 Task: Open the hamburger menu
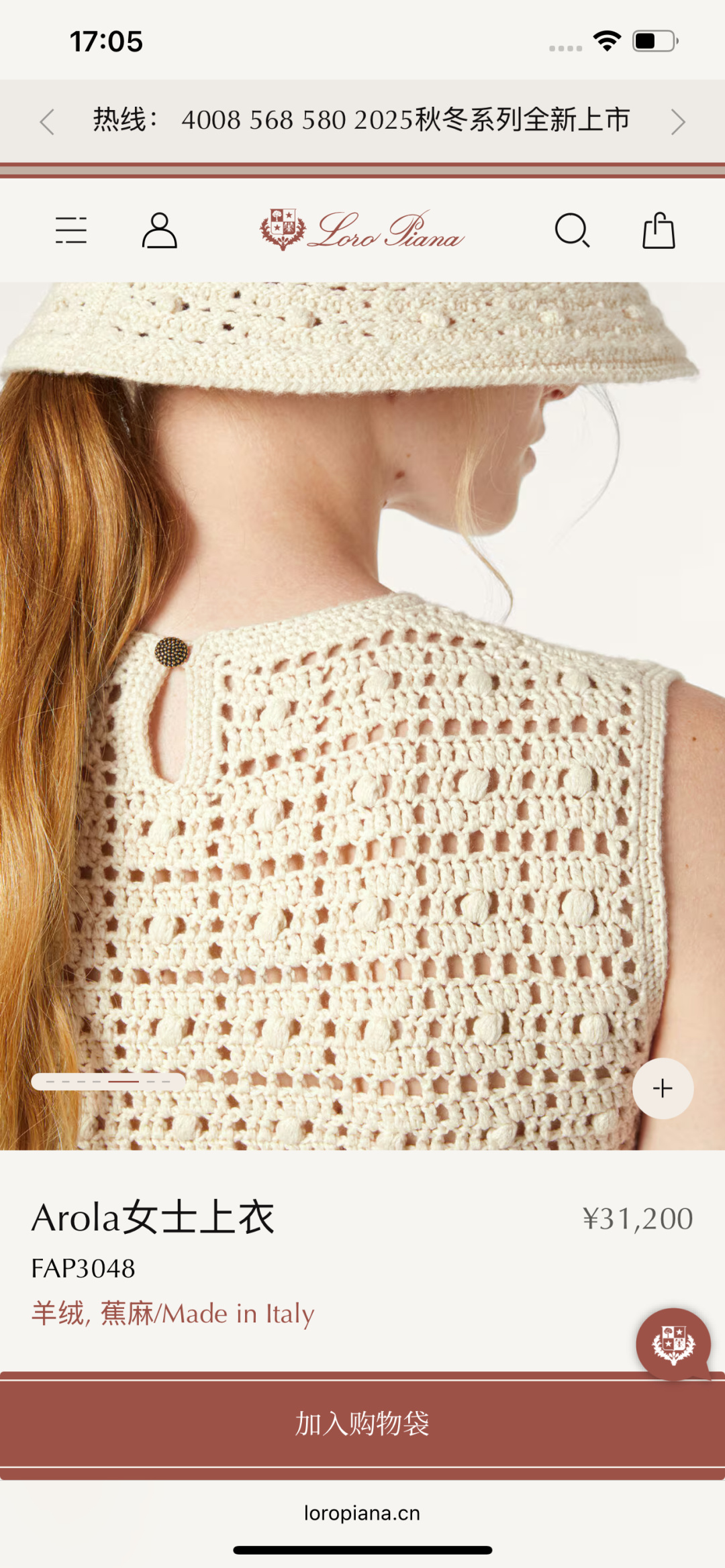71,230
